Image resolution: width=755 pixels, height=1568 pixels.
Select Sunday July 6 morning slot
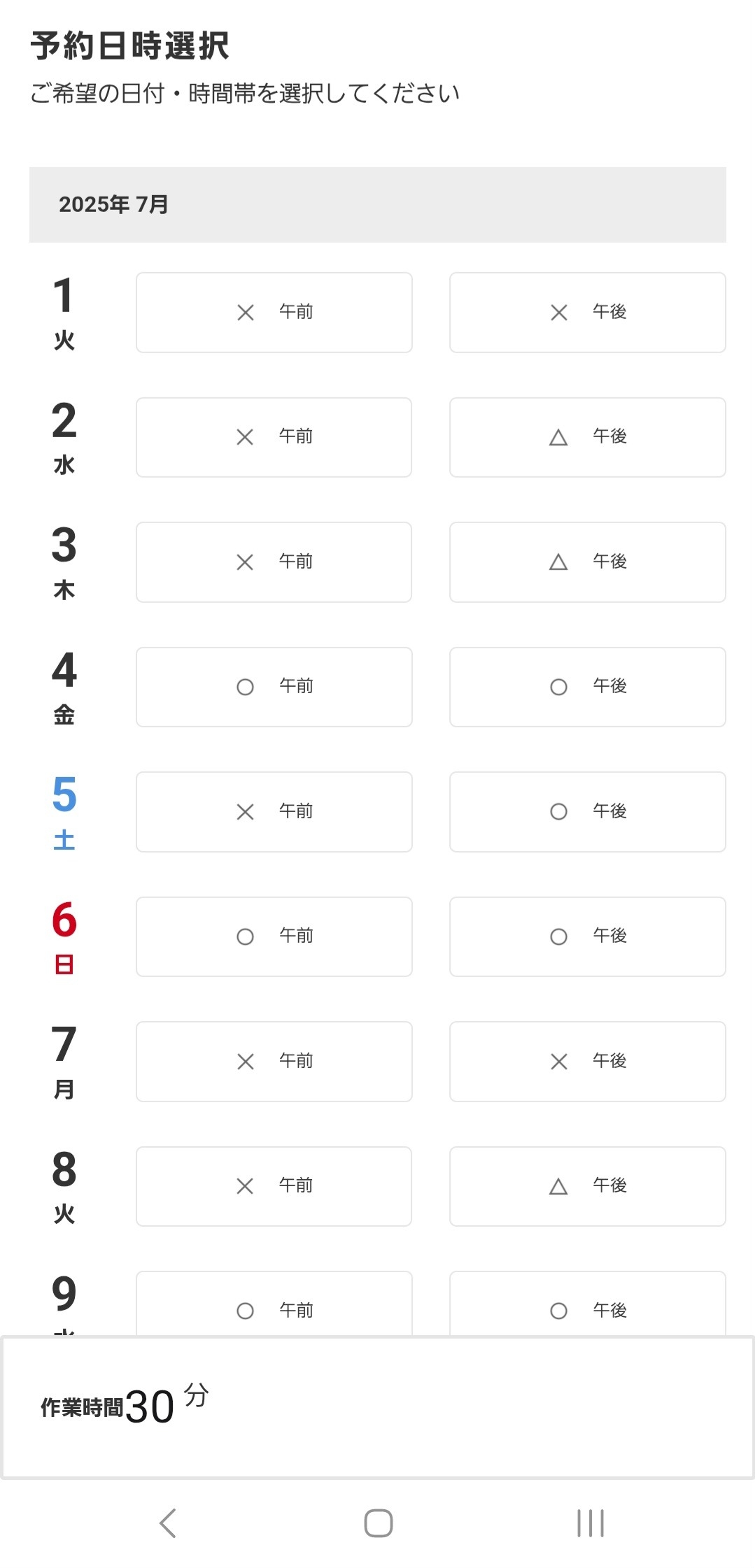[x=274, y=936]
